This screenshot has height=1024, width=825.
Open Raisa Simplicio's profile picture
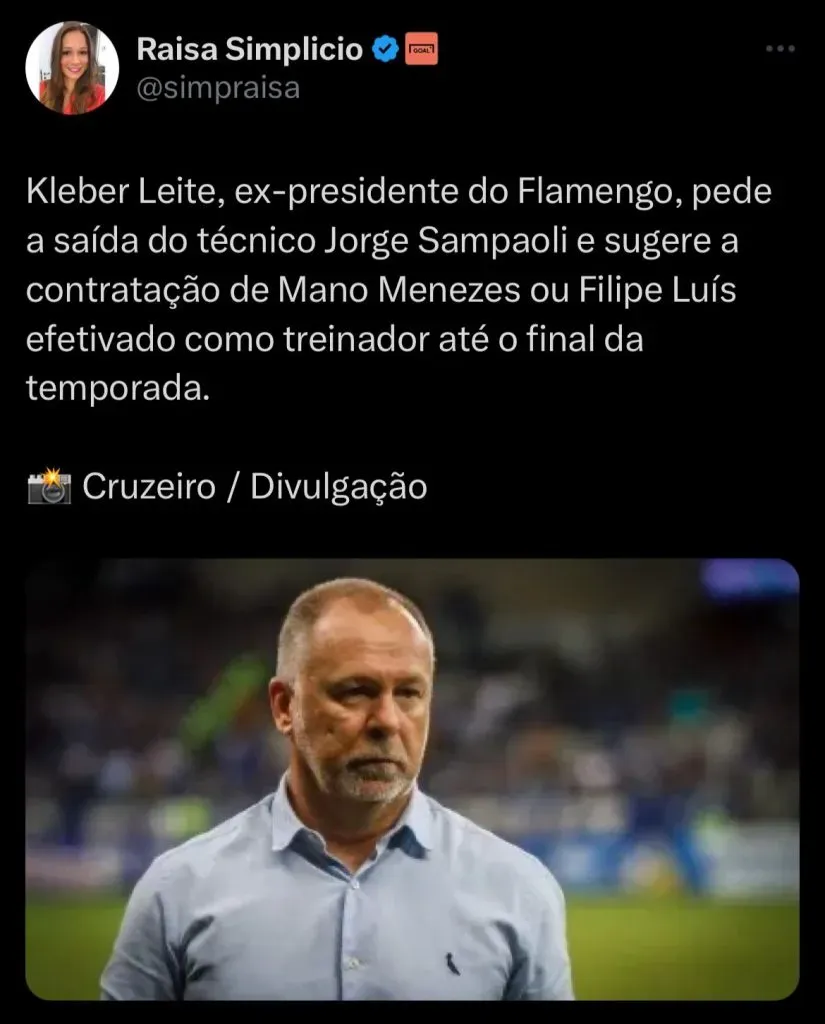pyautogui.click(x=72, y=68)
